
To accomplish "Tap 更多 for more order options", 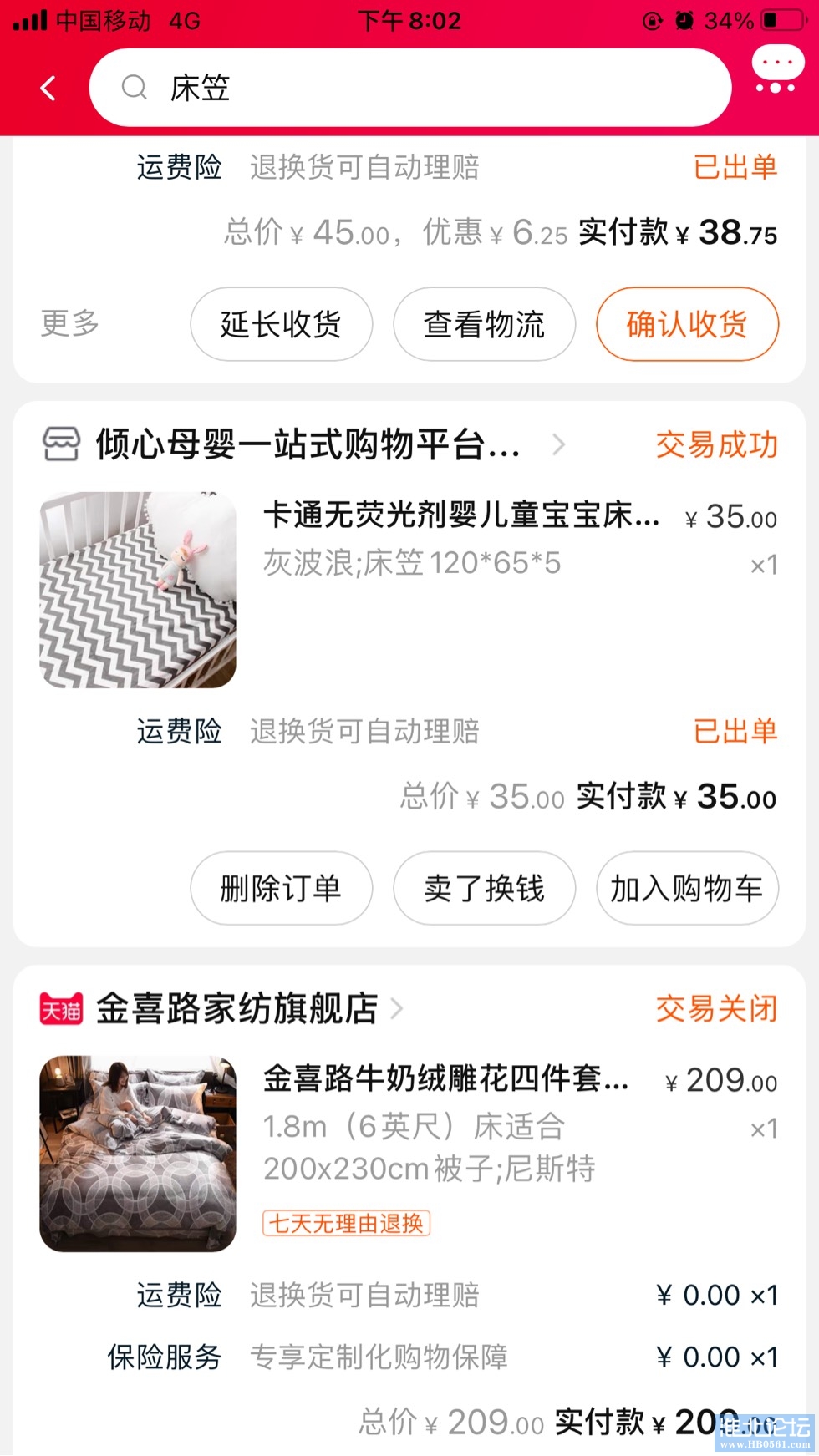I will coord(70,323).
